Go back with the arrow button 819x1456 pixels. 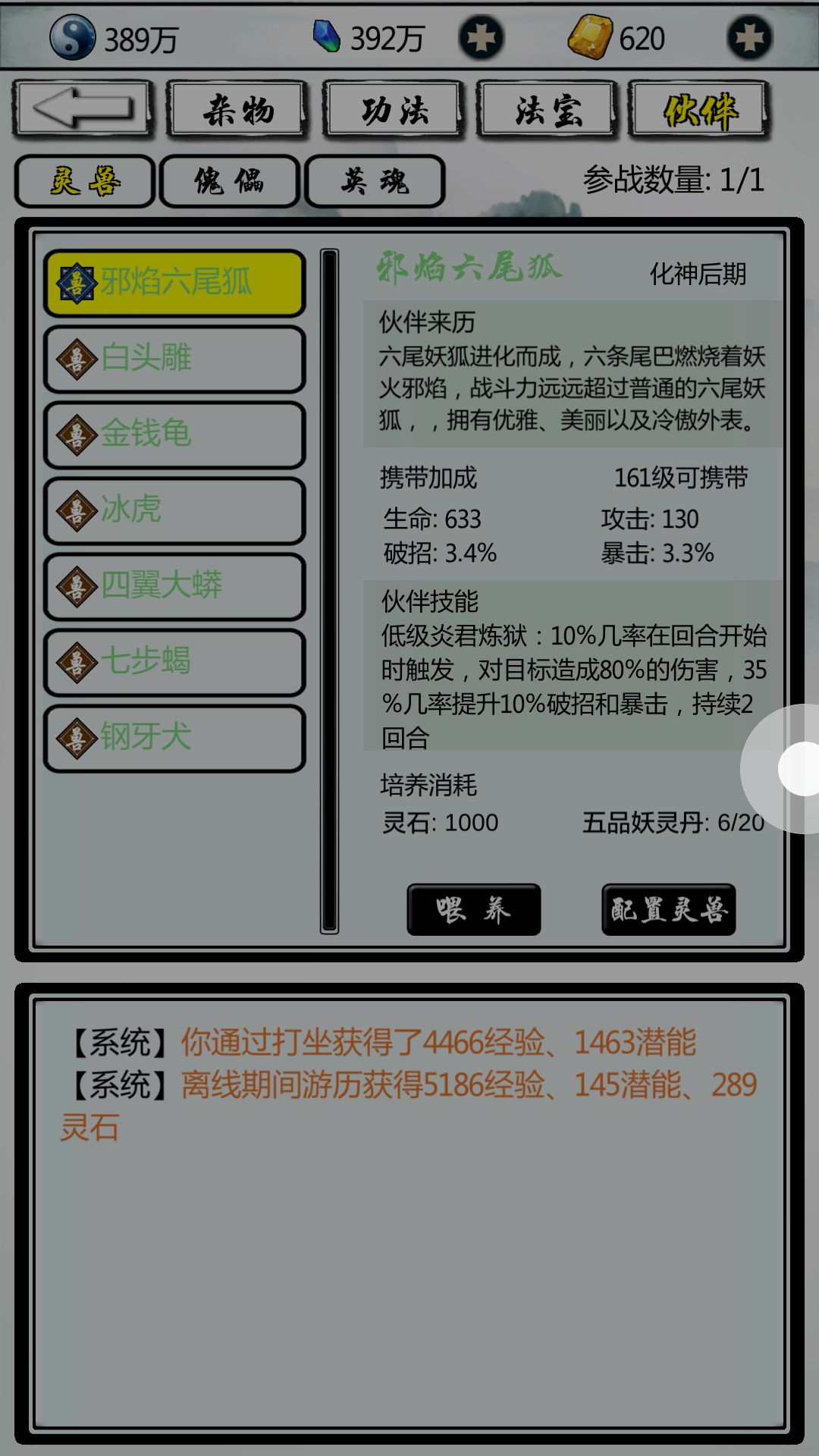[x=83, y=109]
